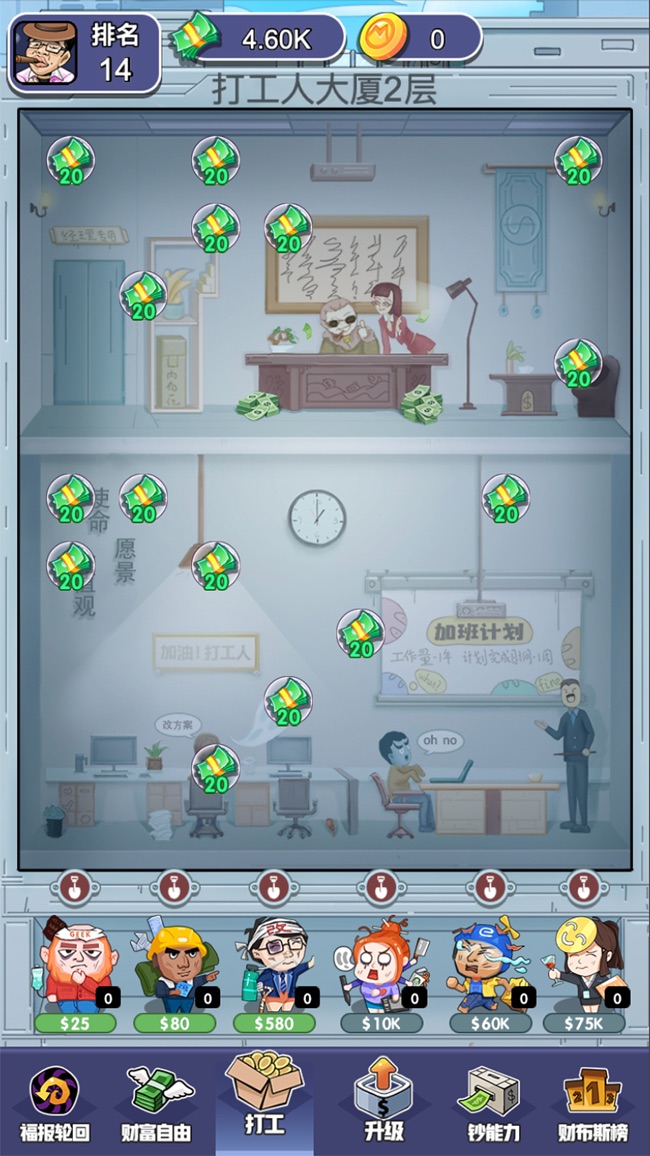This screenshot has height=1156, width=650.
Task: Open the 福报轮回 tab
Action: pyautogui.click(x=55, y=1102)
